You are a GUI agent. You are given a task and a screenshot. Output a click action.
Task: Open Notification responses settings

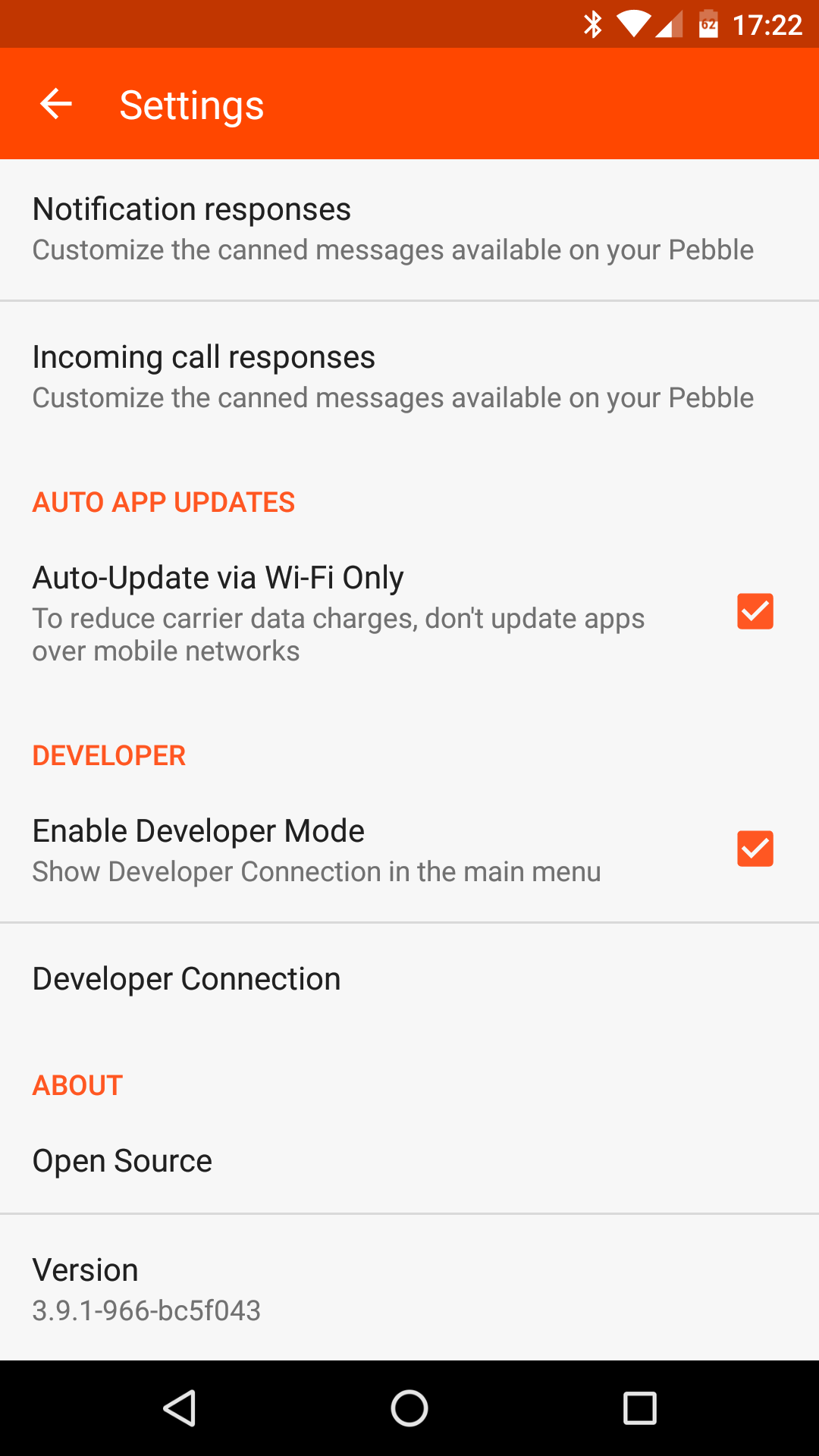coord(394,229)
